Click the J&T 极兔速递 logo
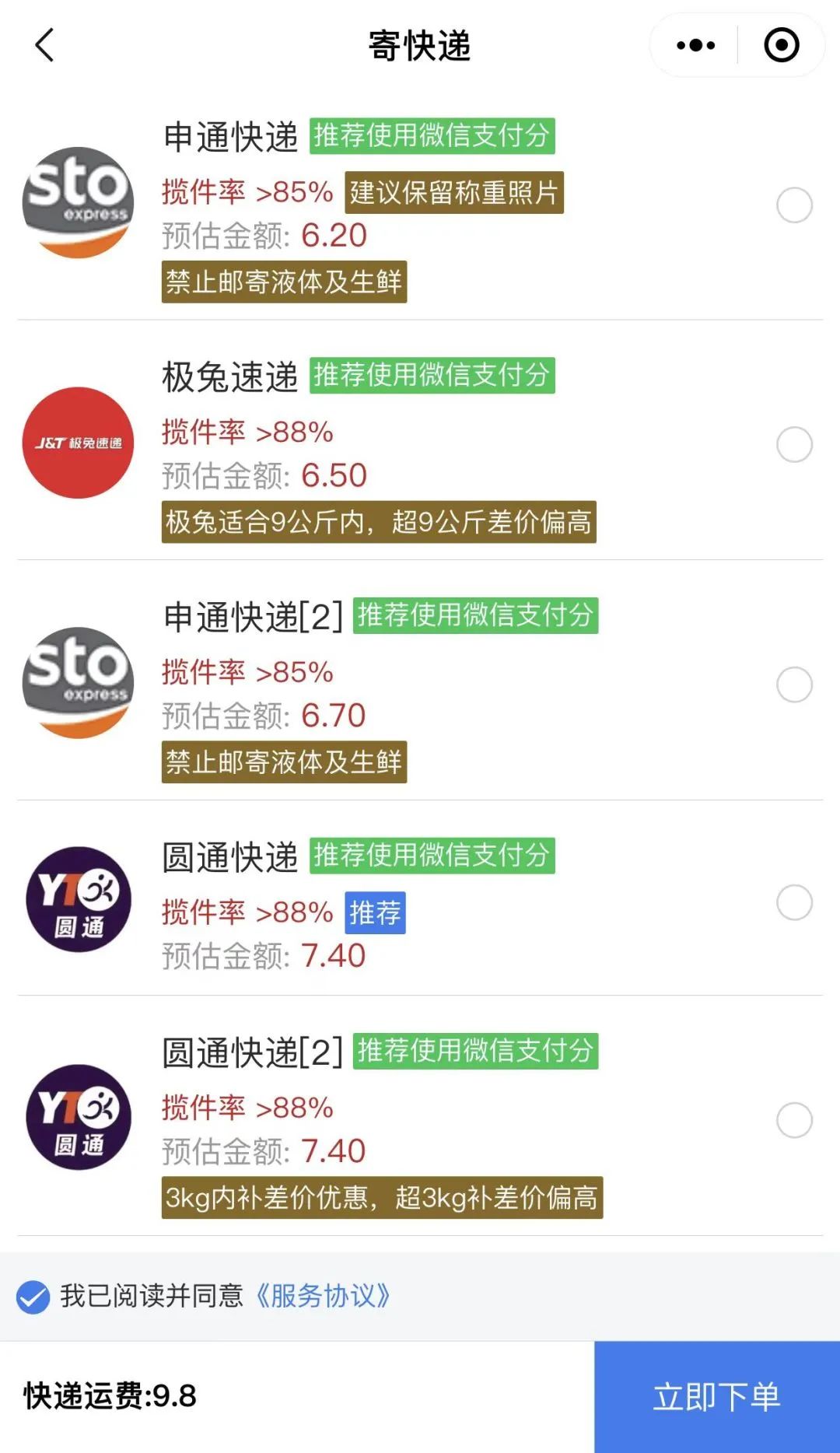The image size is (840, 1453). pos(78,442)
